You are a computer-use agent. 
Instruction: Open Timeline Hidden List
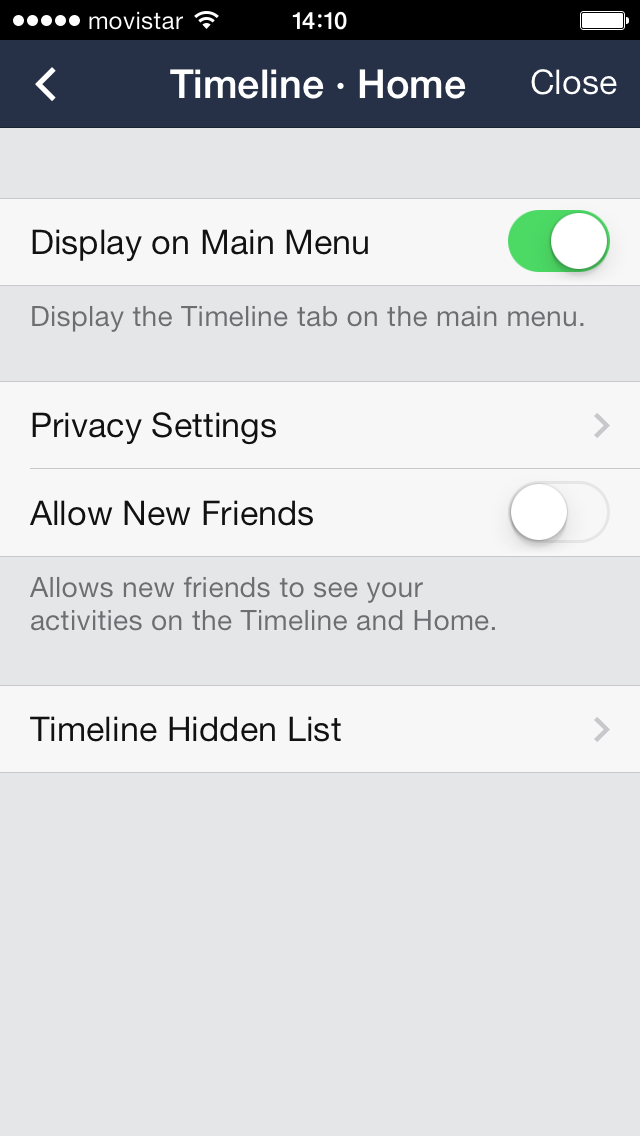[320, 729]
